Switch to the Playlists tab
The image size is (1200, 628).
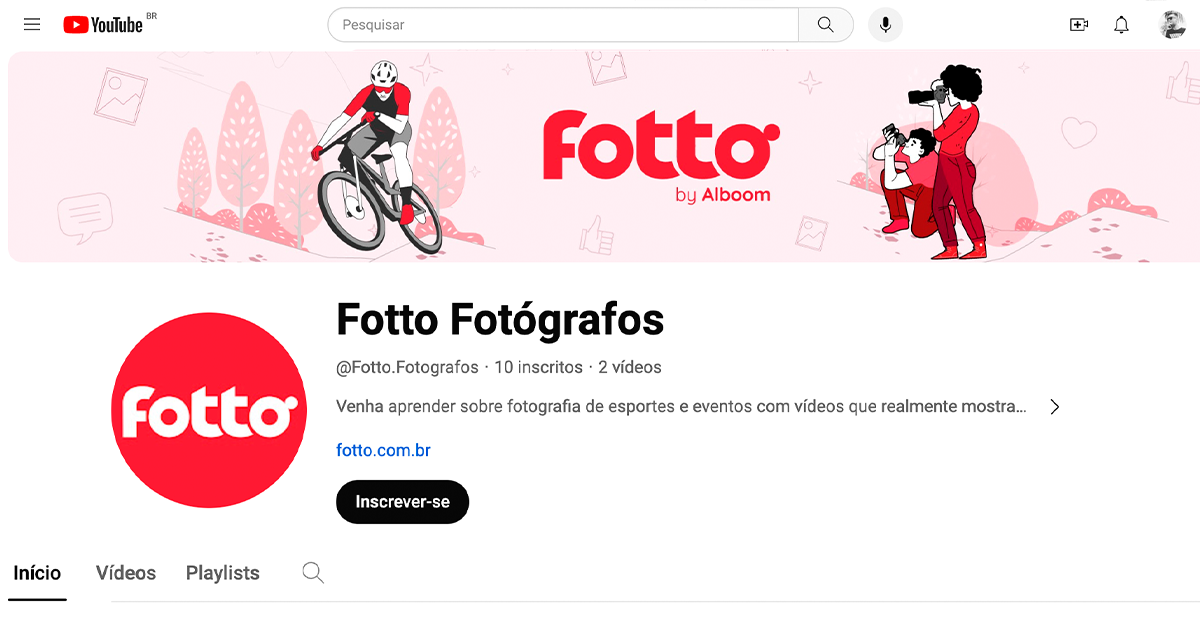(x=222, y=573)
